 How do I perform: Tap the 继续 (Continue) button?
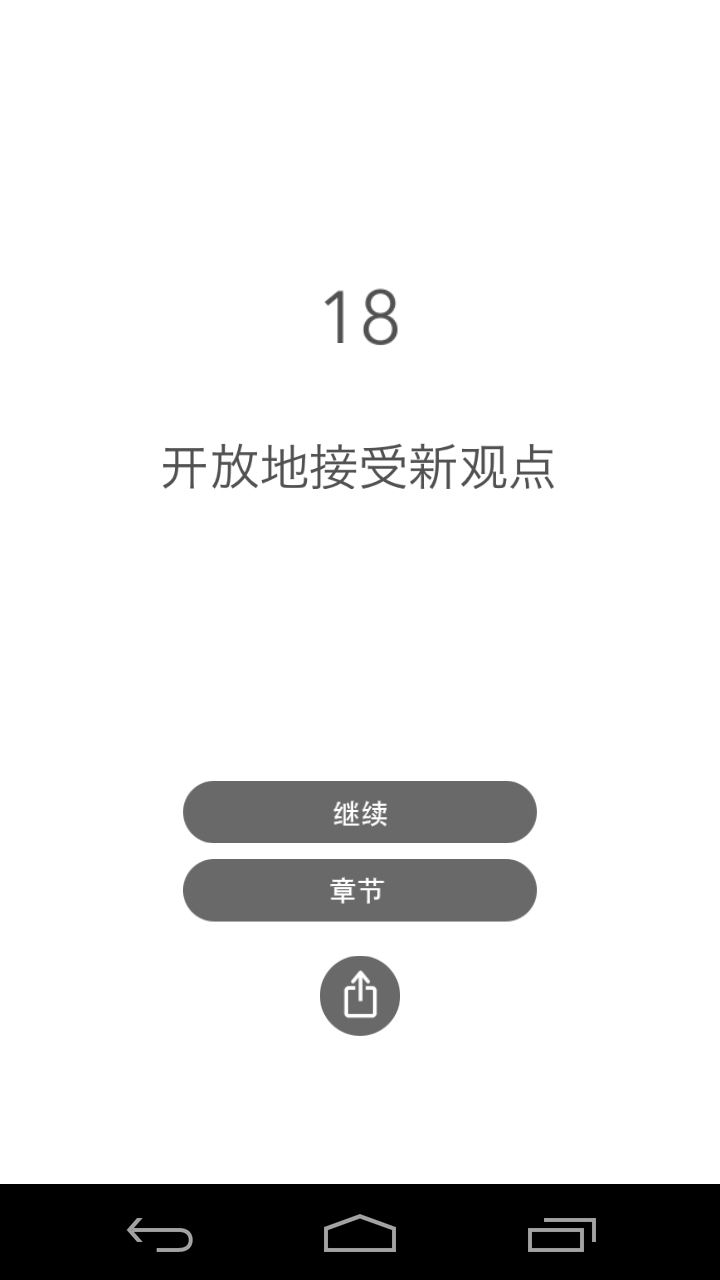pos(360,812)
